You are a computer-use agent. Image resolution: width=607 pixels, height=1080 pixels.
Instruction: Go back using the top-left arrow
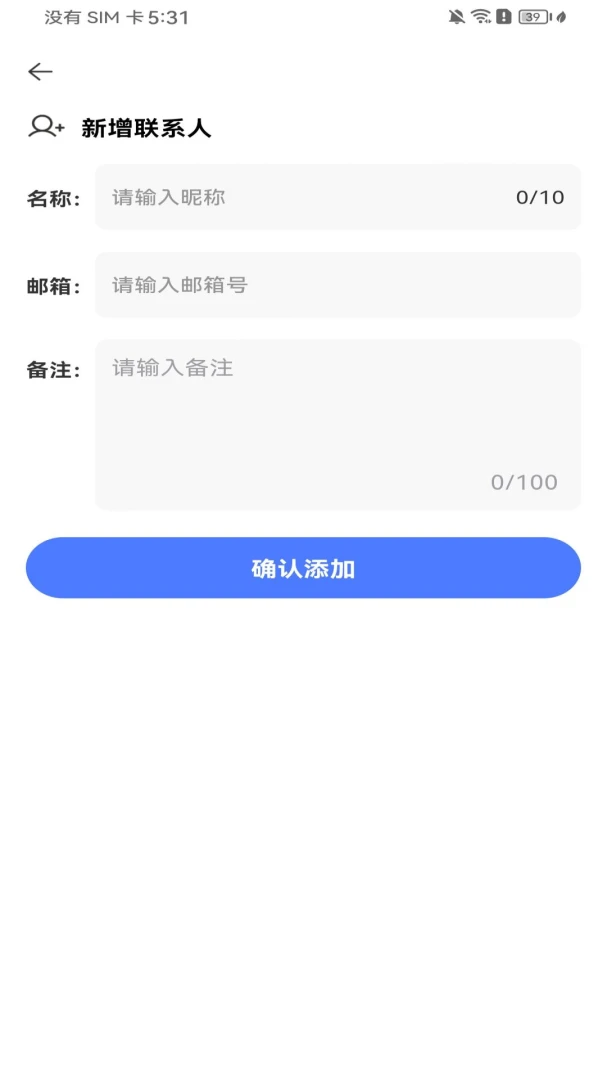click(40, 72)
